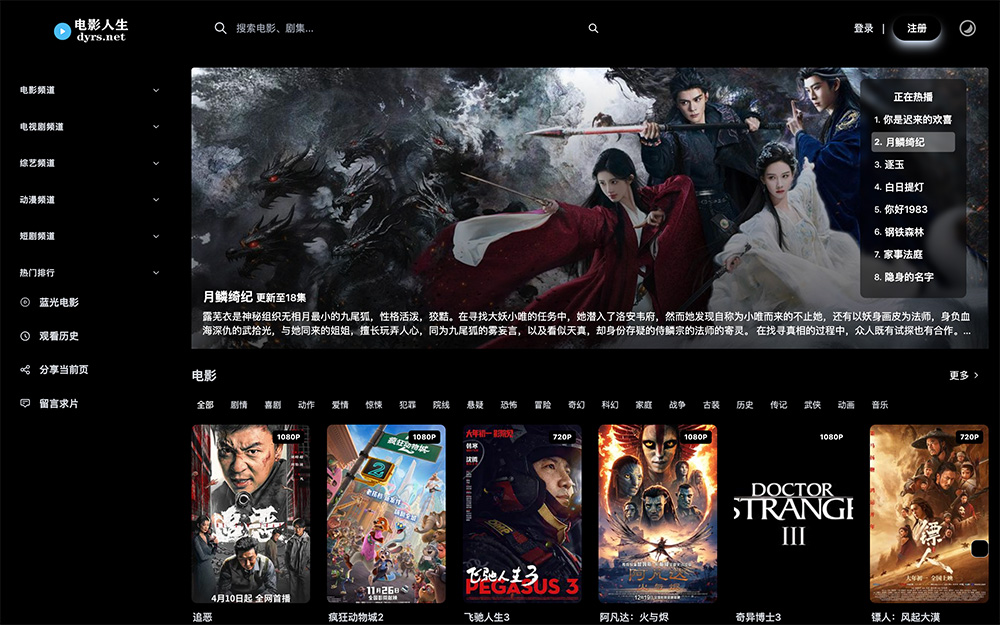Open 更多 for the movies section
Image resolution: width=1000 pixels, height=625 pixels.
coord(963,376)
